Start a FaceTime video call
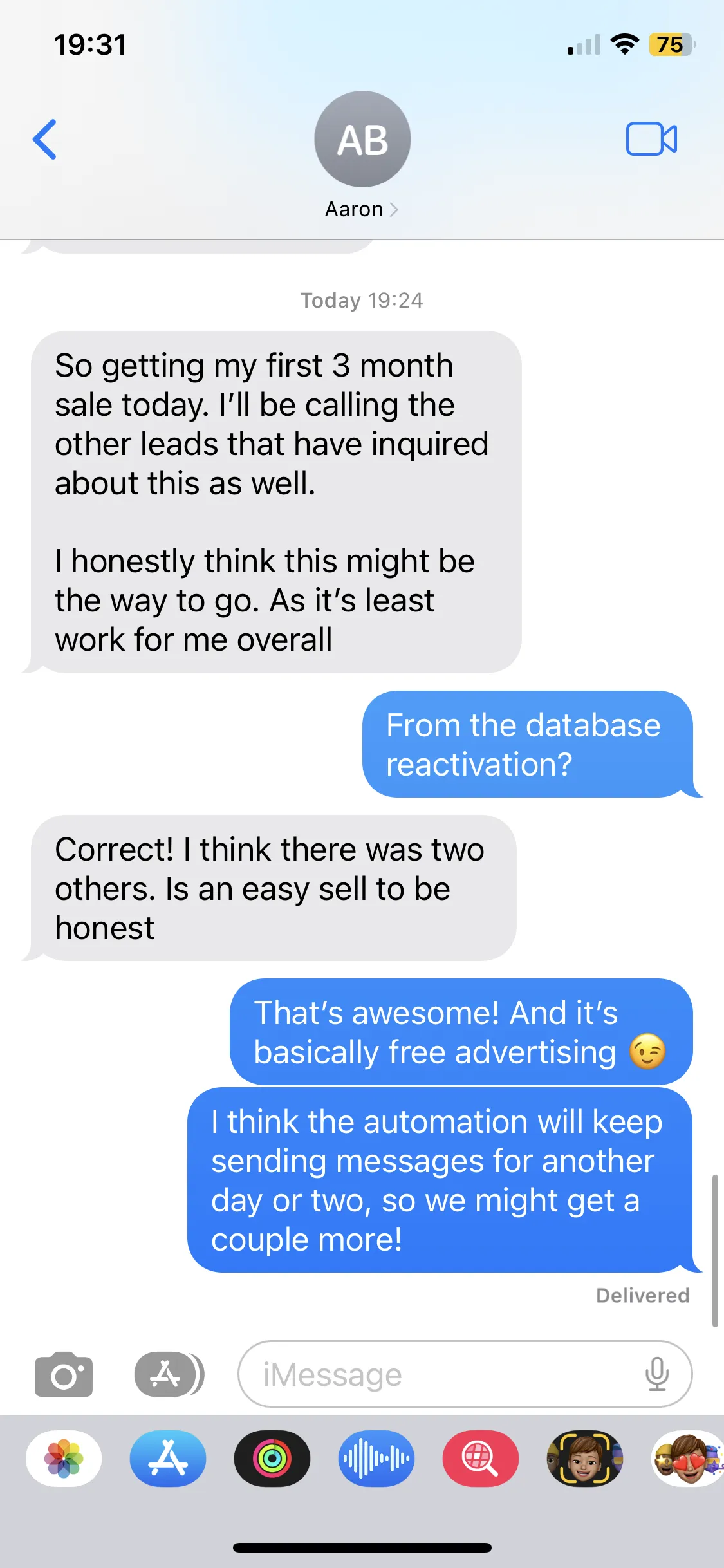Viewport: 724px width, 1568px height. (x=651, y=138)
